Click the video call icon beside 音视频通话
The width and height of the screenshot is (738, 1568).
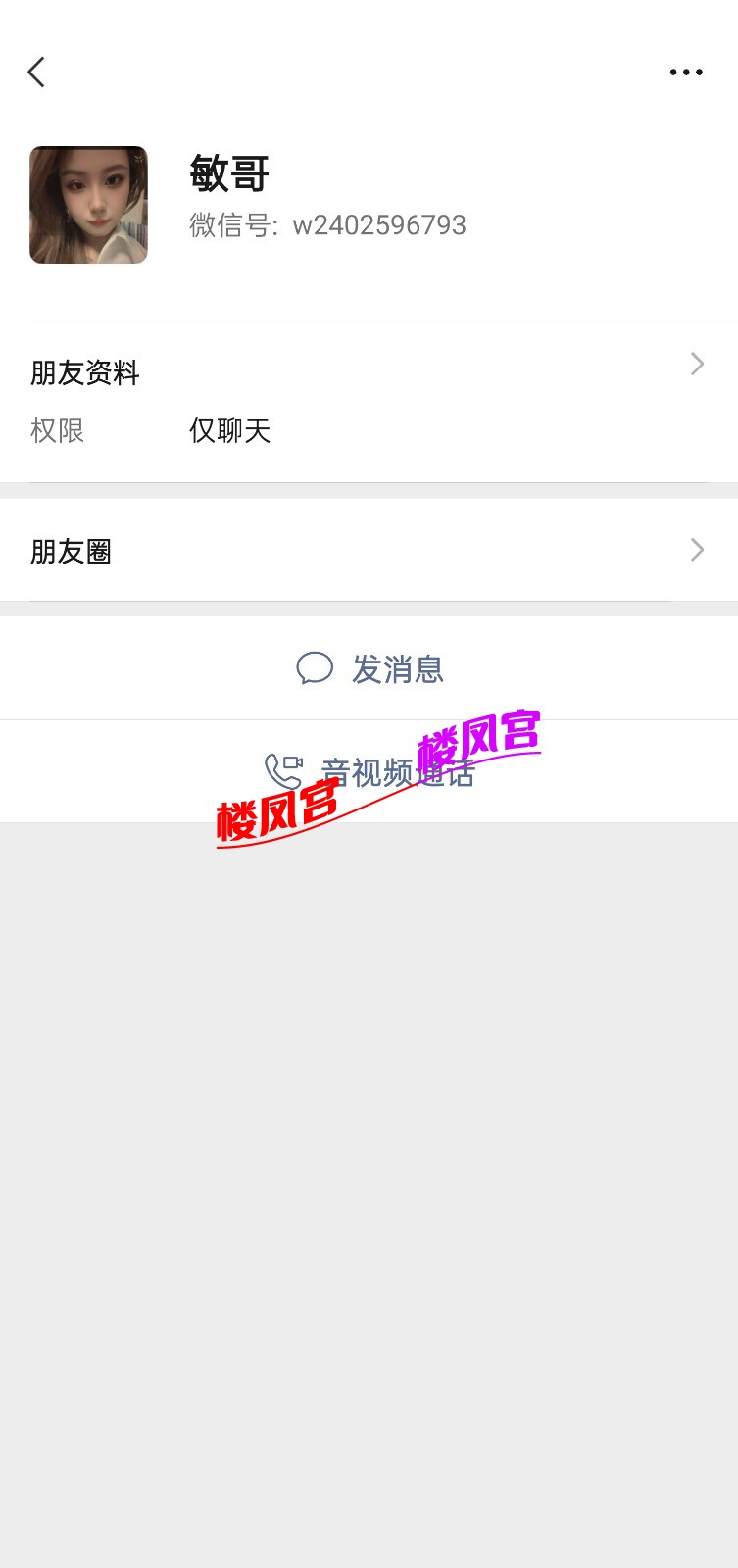(x=283, y=773)
